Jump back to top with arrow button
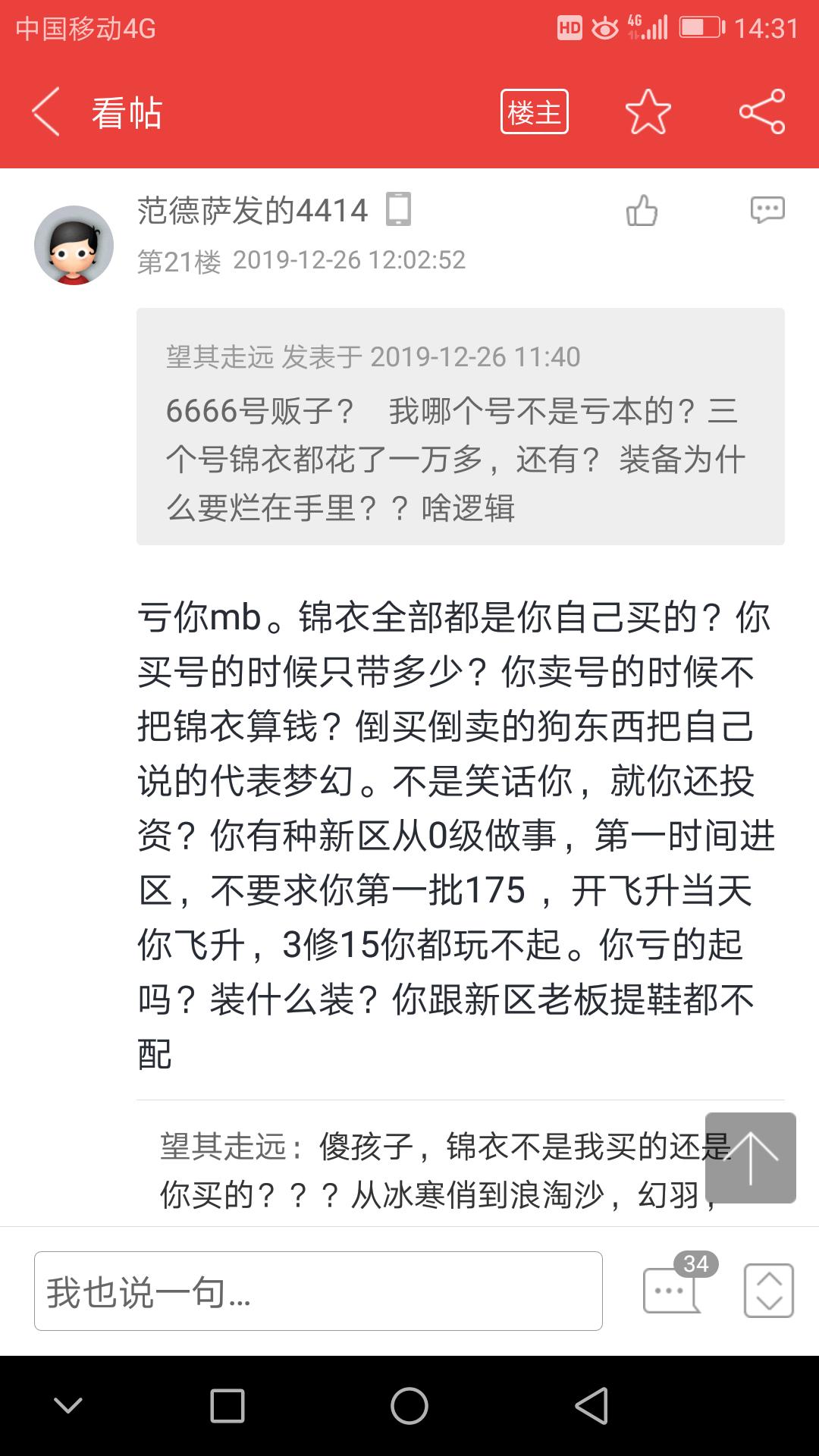The width and height of the screenshot is (819, 1456). click(751, 1158)
